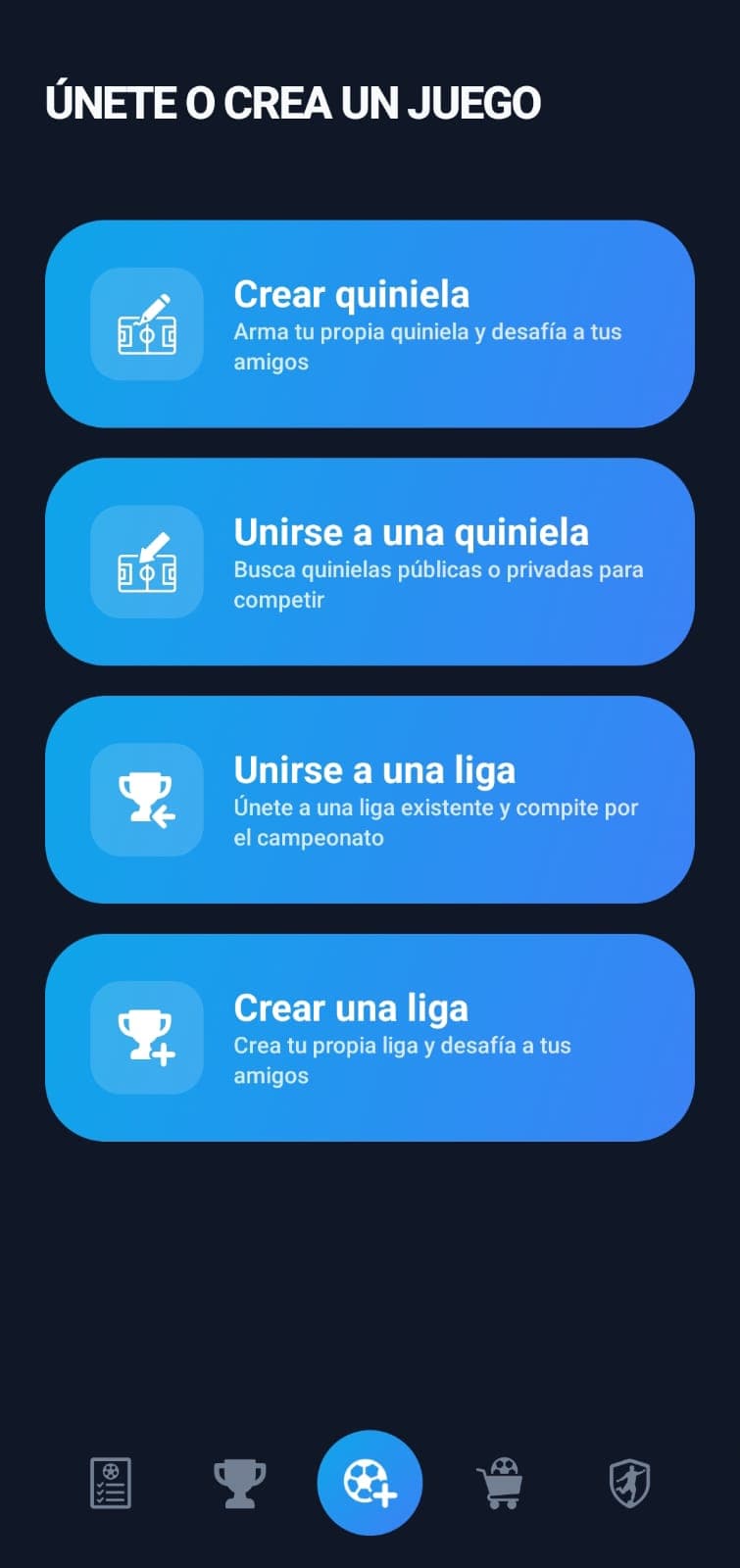
Task: Select the Crear una liga title text
Action: [351, 1007]
